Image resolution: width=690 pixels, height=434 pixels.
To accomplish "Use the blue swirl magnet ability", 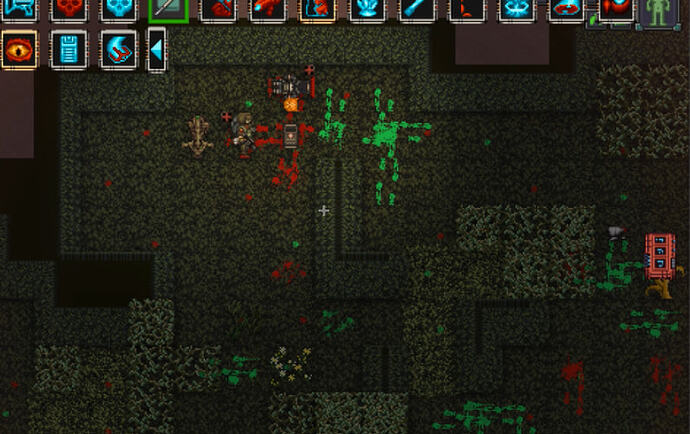I will (x=119, y=48).
